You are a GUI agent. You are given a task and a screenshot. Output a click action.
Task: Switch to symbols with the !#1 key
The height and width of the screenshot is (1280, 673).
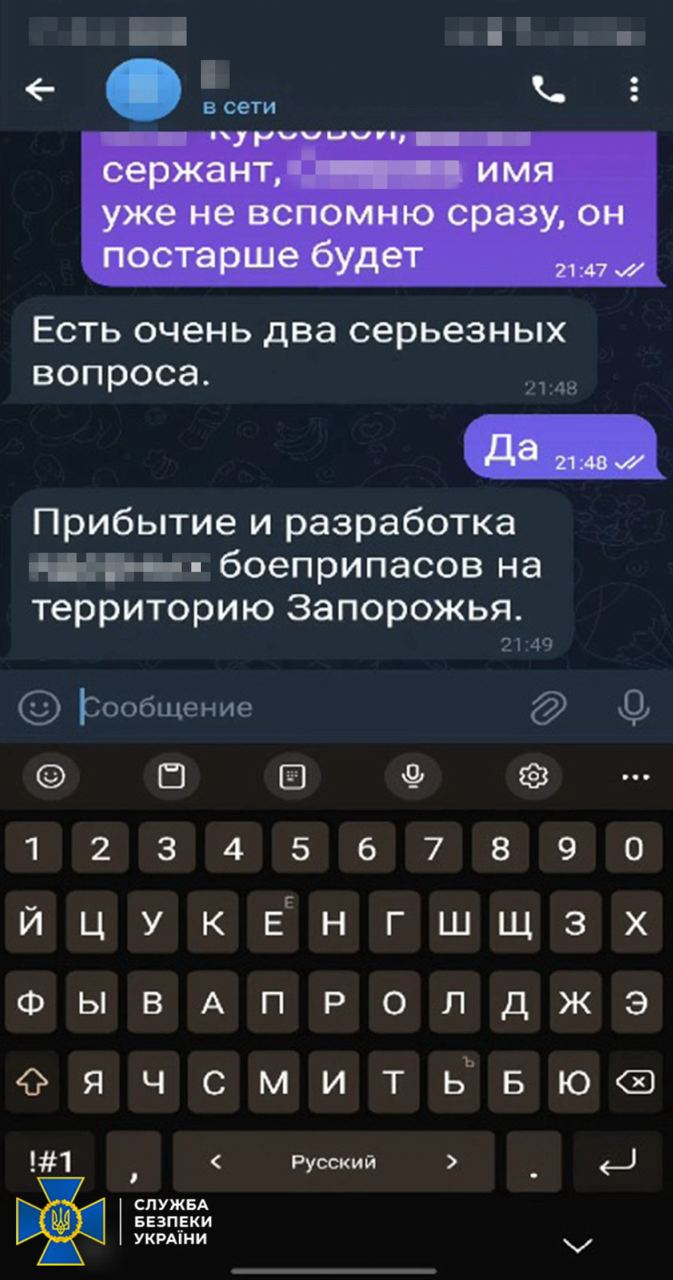pyautogui.click(x=48, y=1161)
